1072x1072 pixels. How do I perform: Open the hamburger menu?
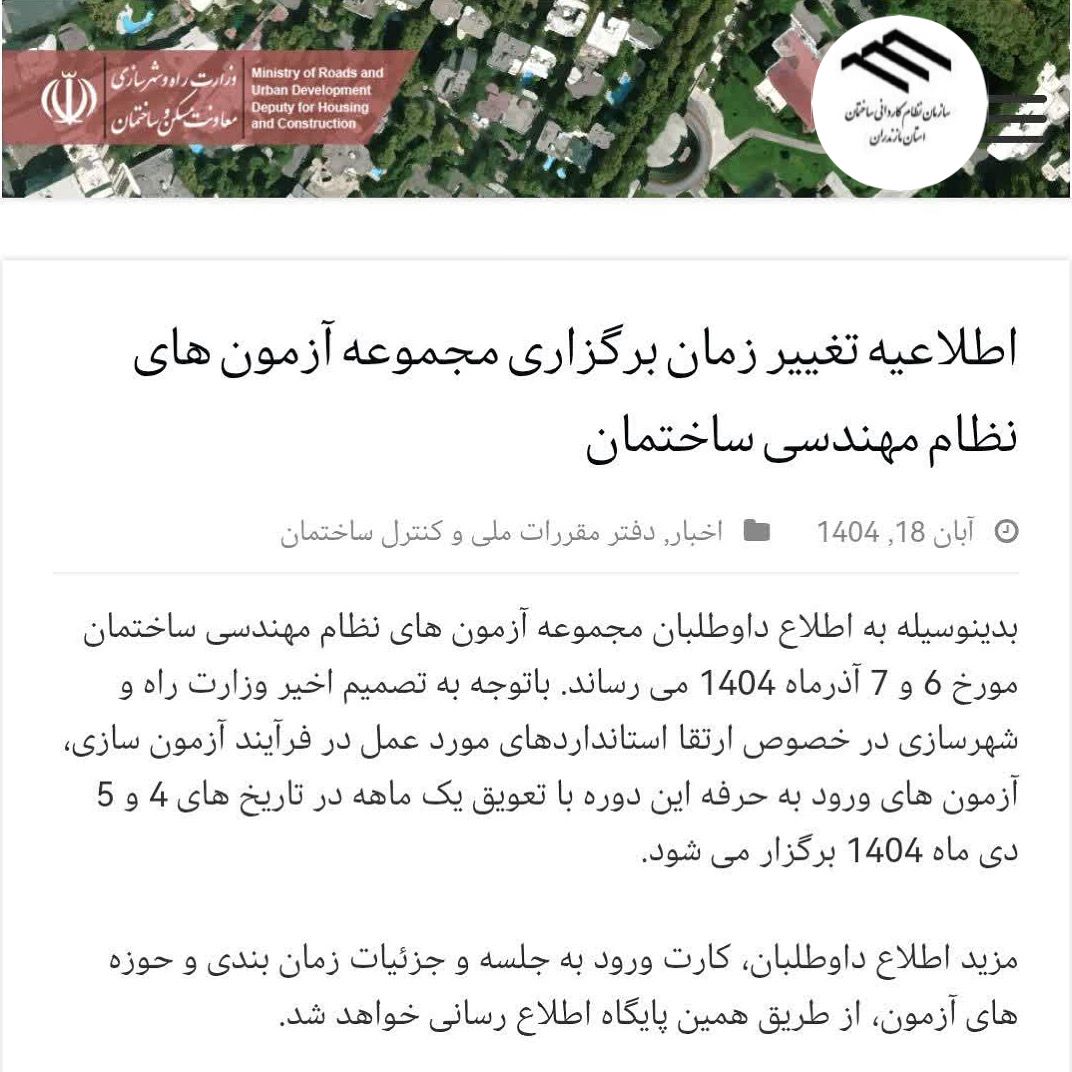click(x=1018, y=119)
